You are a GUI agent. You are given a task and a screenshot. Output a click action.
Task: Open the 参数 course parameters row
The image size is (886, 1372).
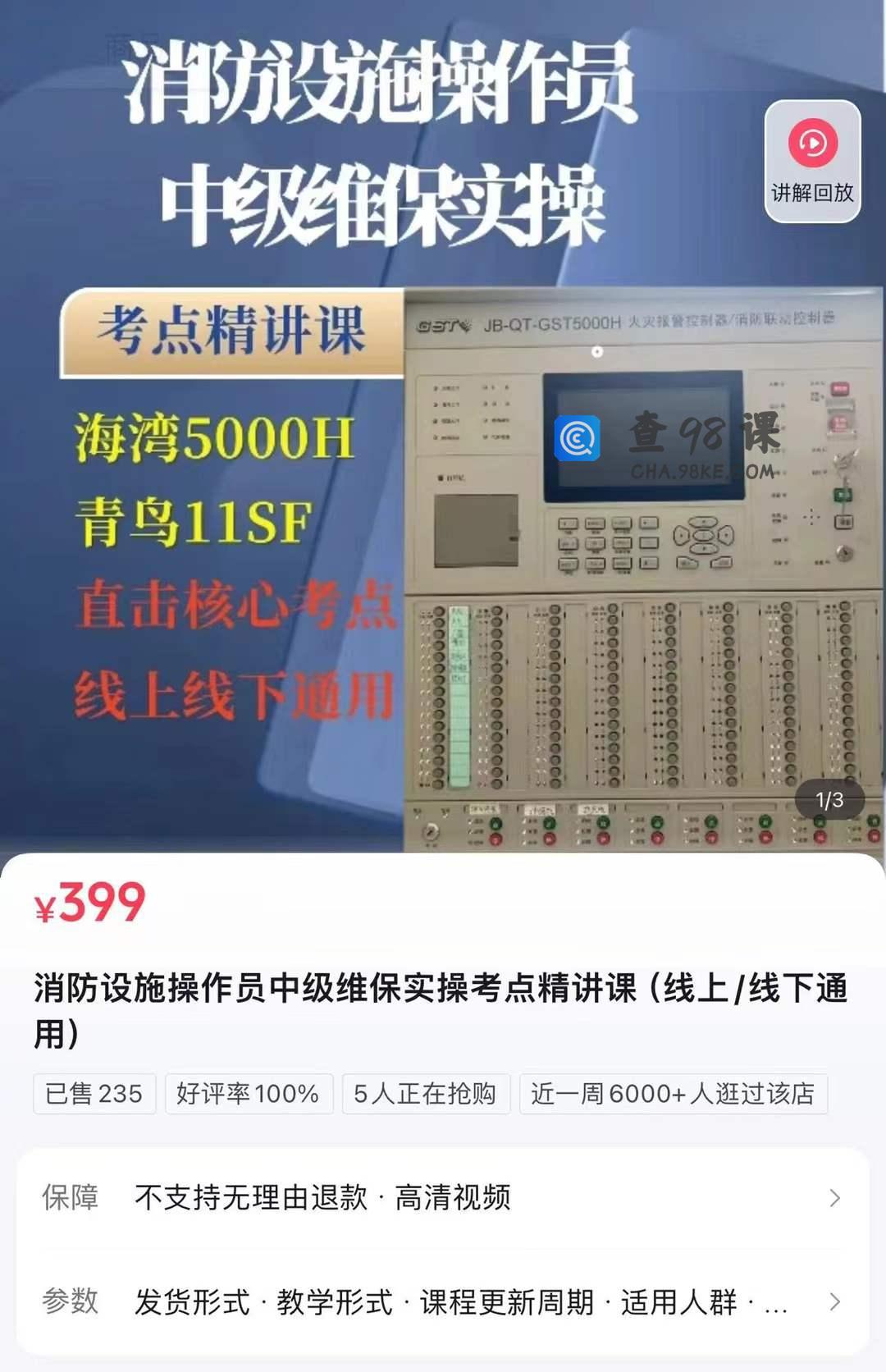pyautogui.click(x=443, y=1301)
